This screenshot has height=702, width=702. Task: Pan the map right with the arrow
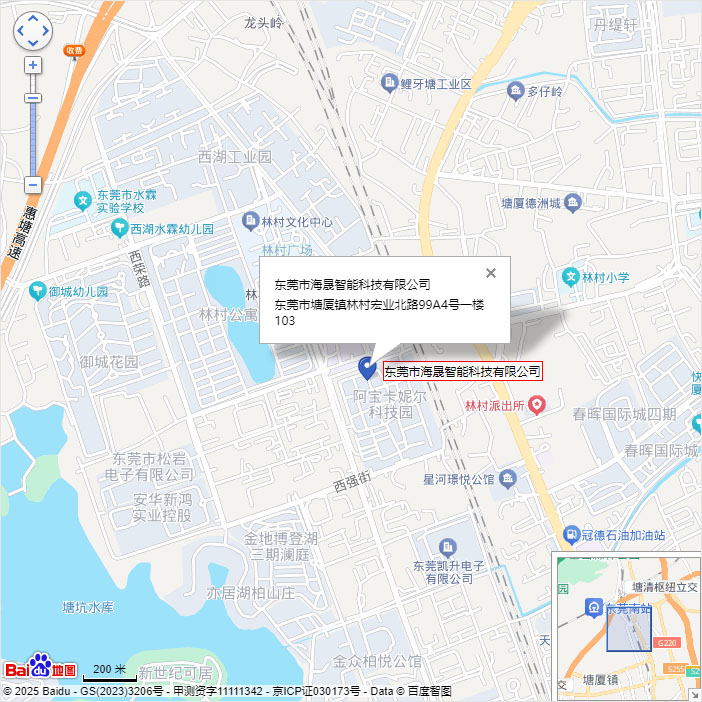[46, 31]
